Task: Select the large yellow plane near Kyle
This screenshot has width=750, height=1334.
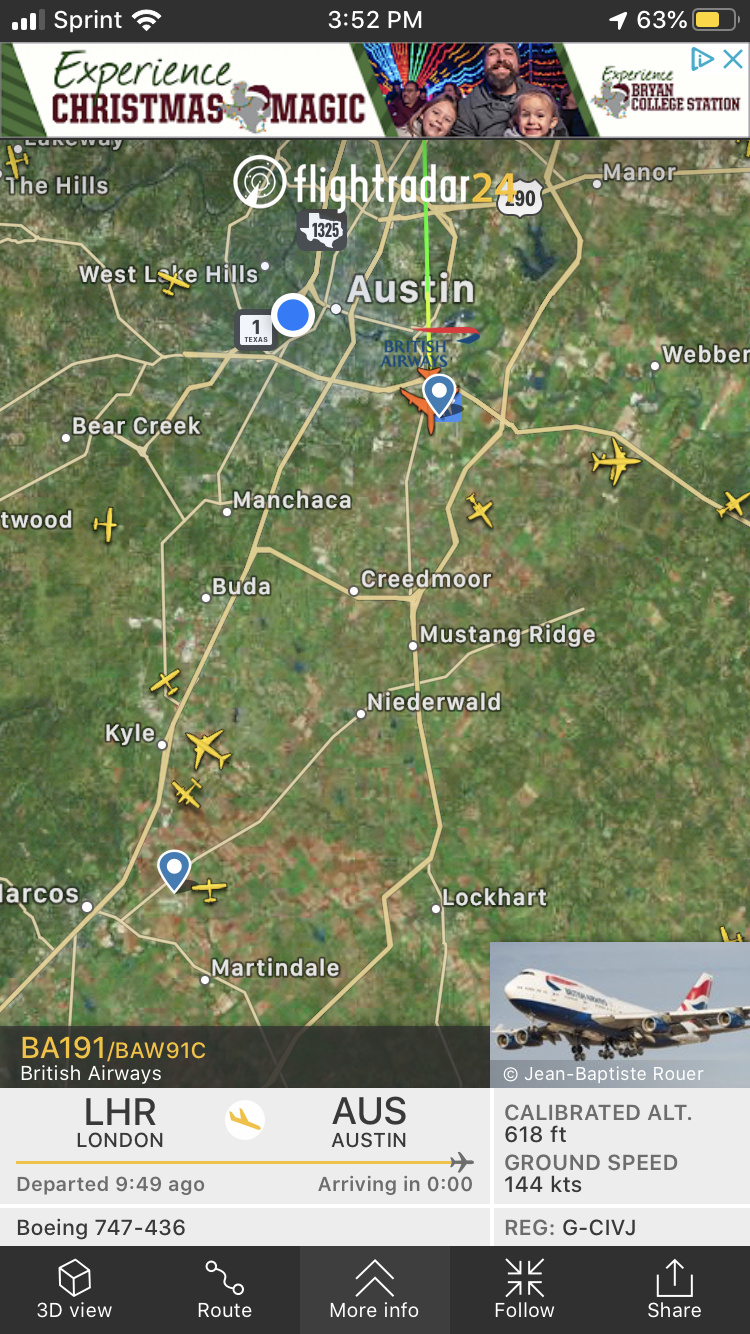Action: (208, 747)
